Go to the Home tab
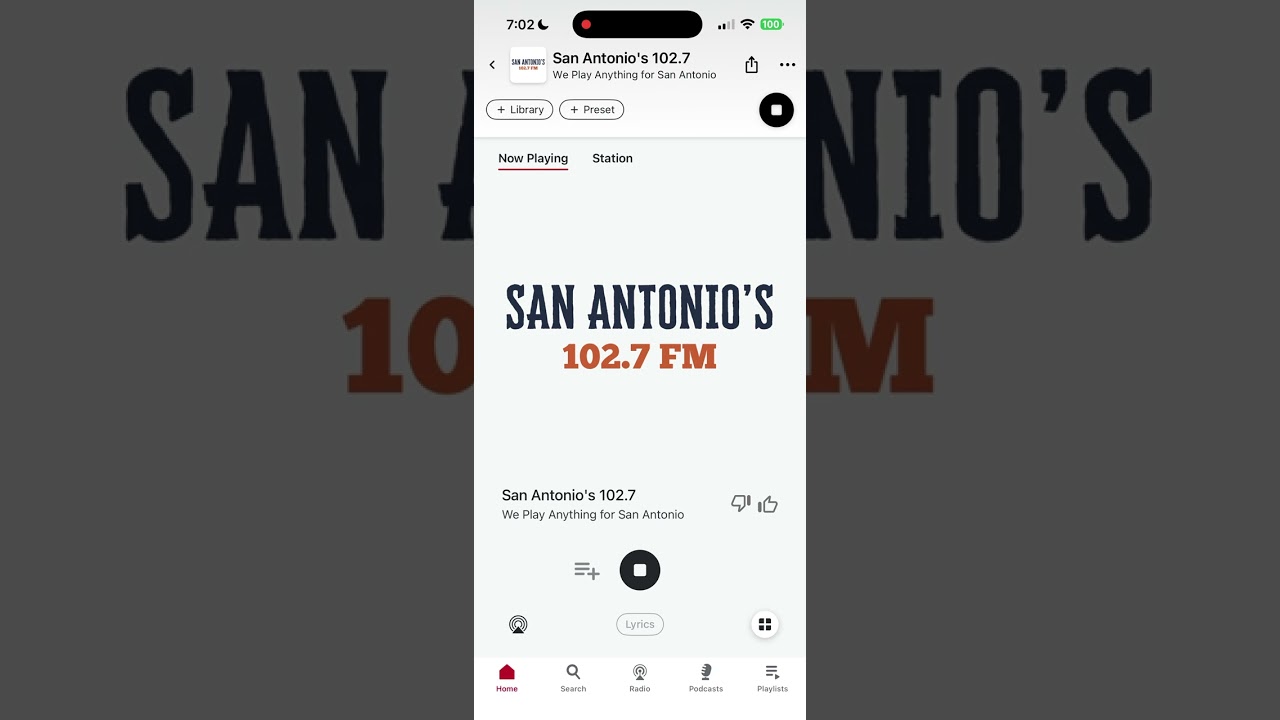The height and width of the screenshot is (720, 1280). pyautogui.click(x=507, y=678)
